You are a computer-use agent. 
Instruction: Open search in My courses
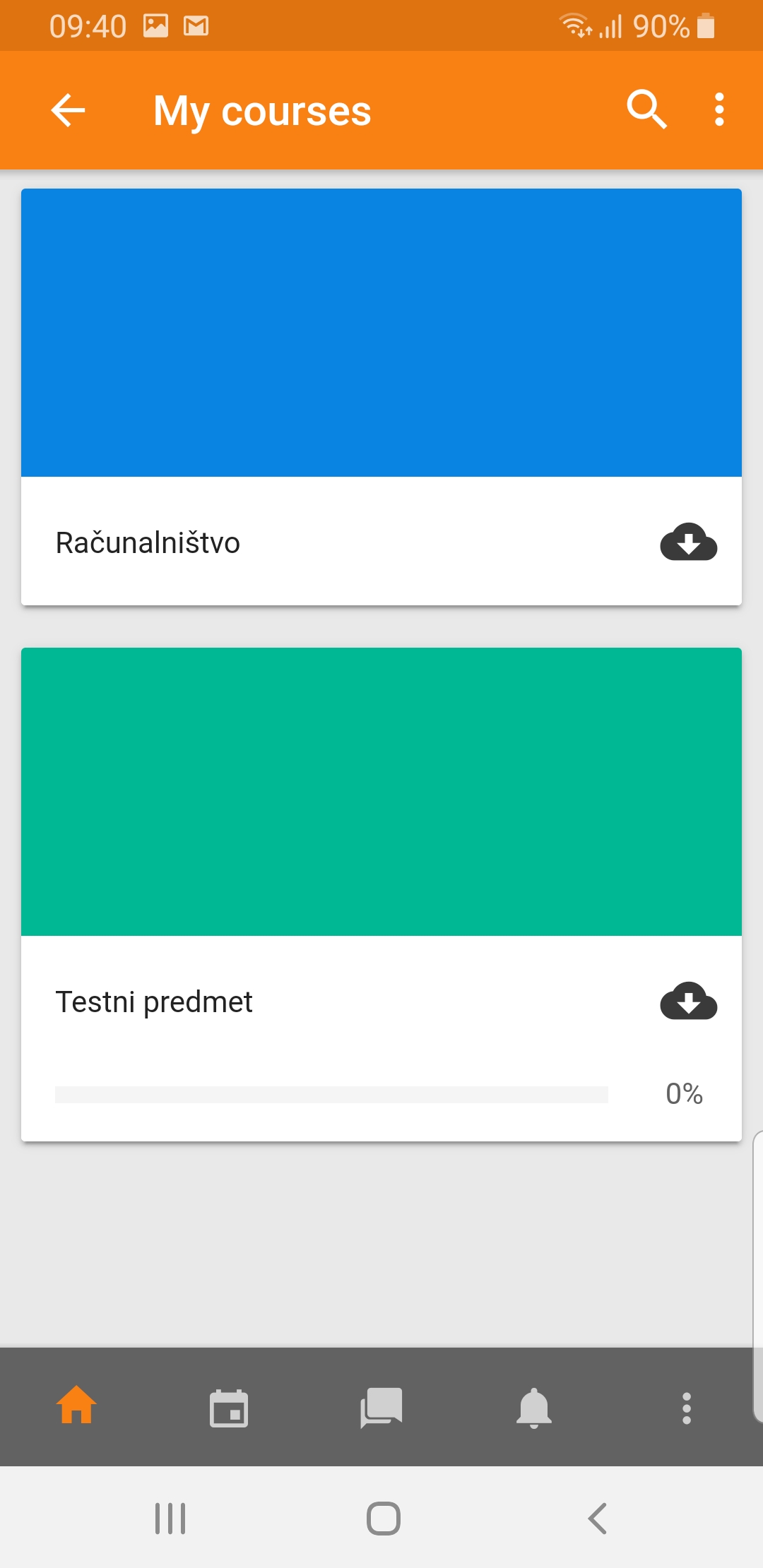(646, 109)
